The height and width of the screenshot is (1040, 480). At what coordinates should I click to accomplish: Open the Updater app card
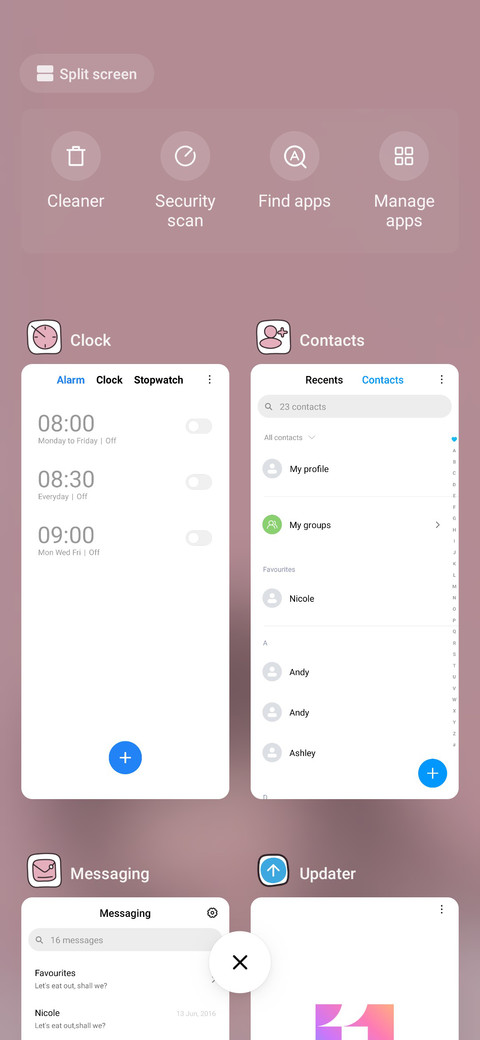355,968
